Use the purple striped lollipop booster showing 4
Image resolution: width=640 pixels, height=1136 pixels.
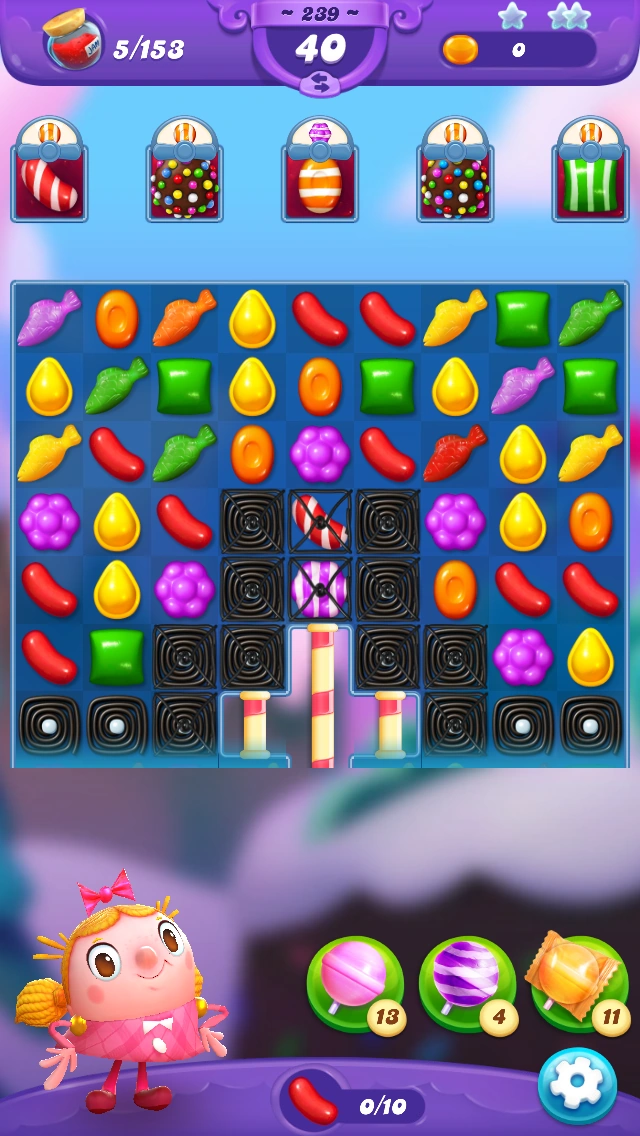pyautogui.click(x=467, y=984)
